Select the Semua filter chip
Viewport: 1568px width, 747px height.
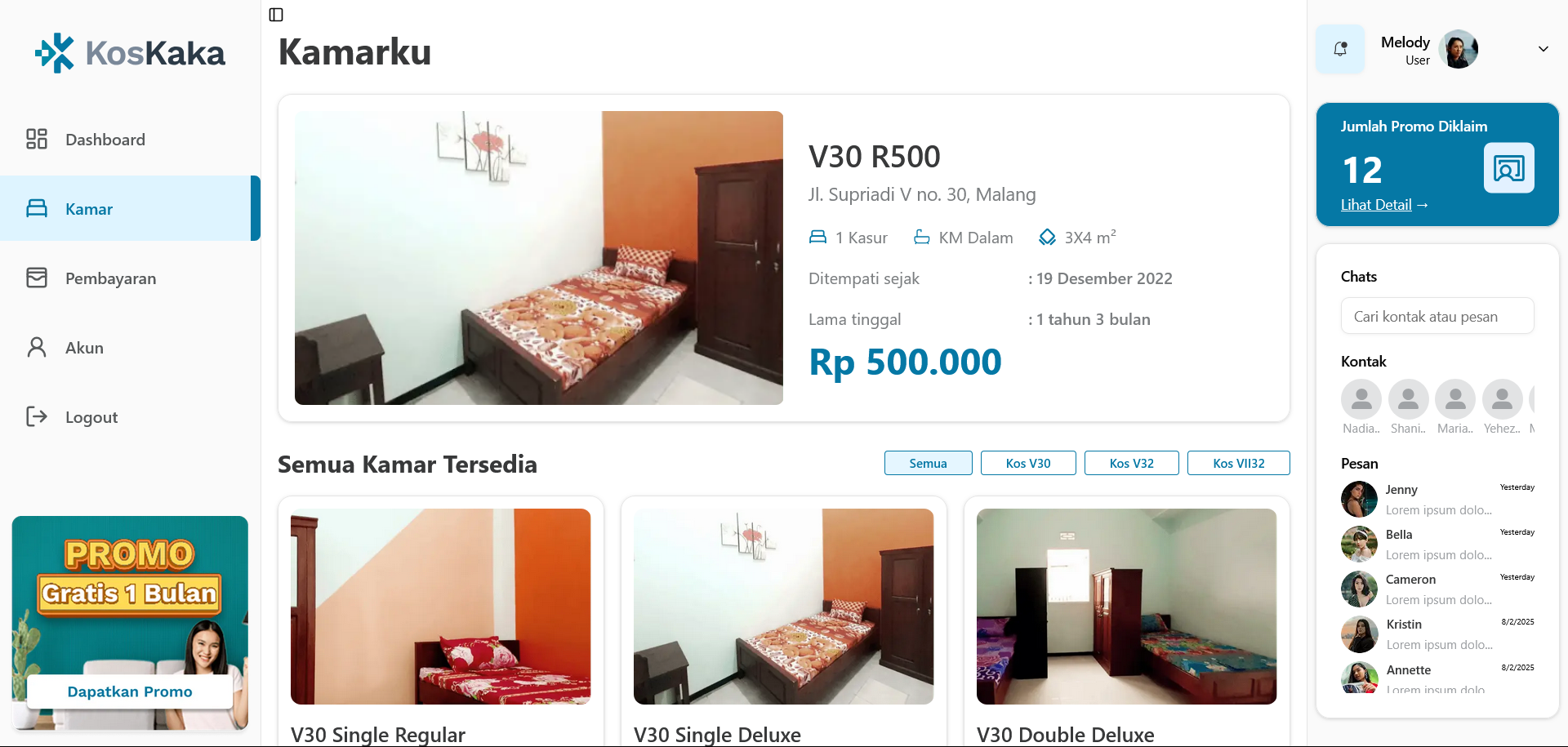[928, 463]
